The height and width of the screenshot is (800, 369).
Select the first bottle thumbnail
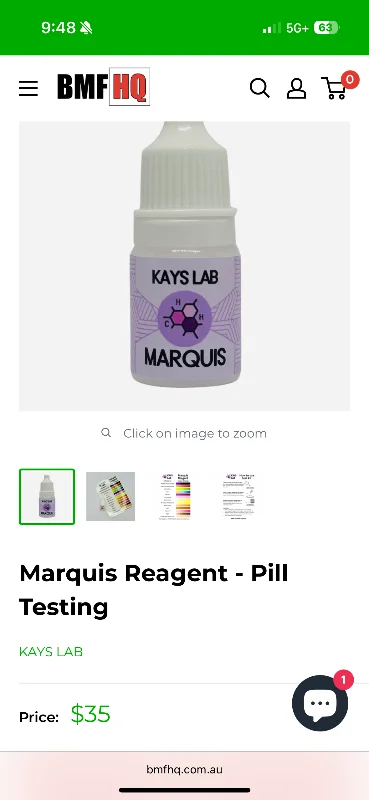pos(47,496)
